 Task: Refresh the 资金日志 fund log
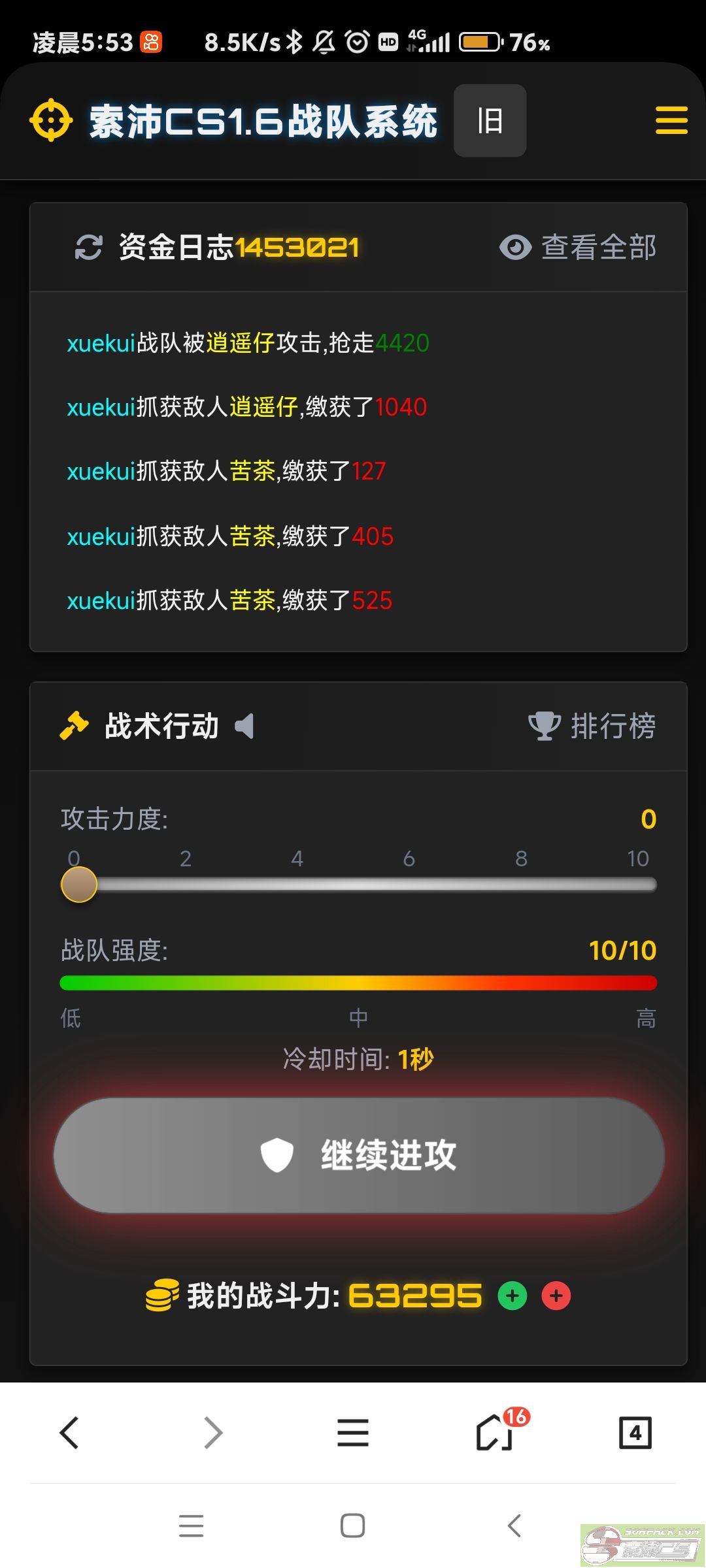point(89,247)
